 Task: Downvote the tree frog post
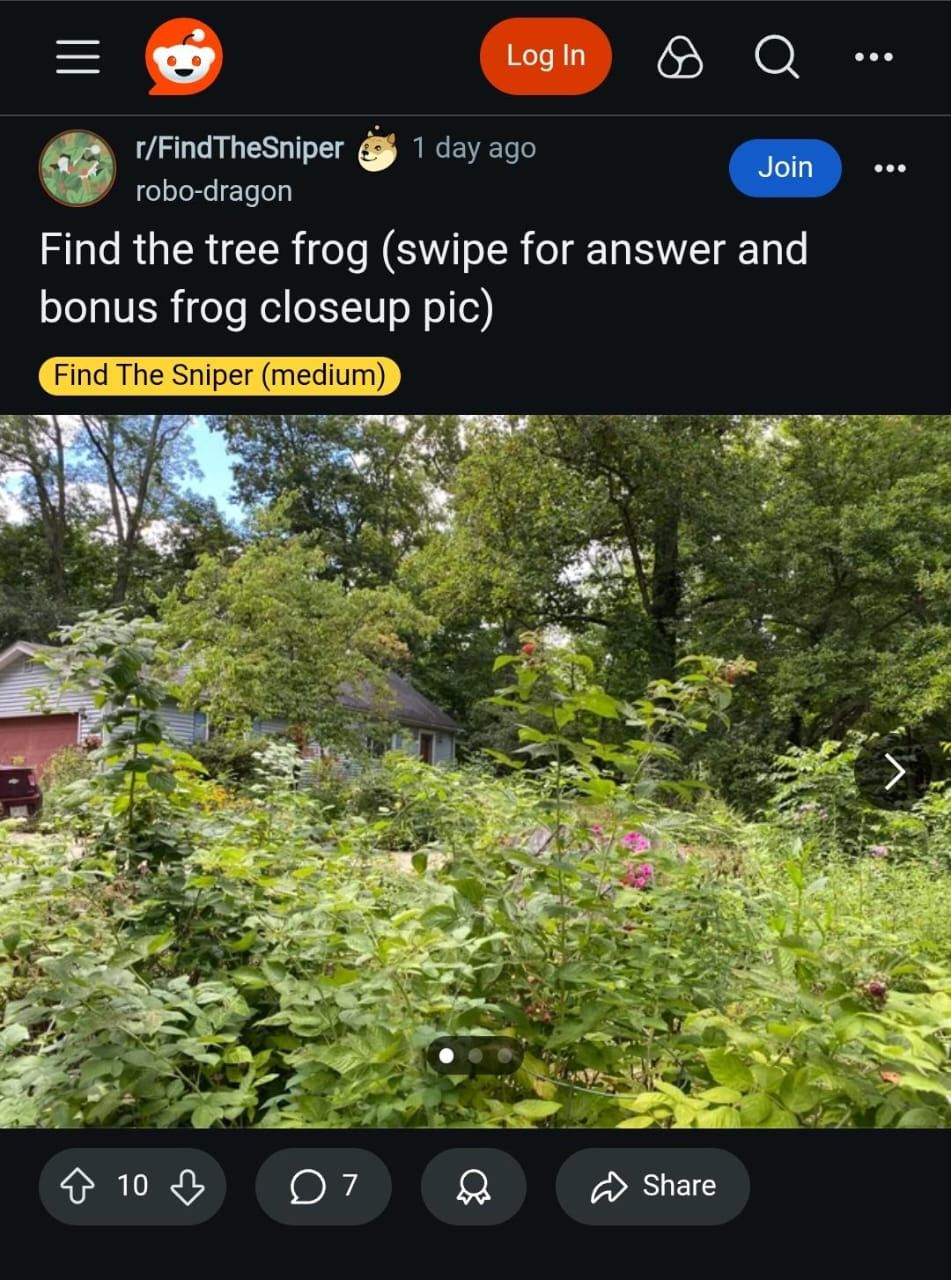pyautogui.click(x=186, y=1186)
